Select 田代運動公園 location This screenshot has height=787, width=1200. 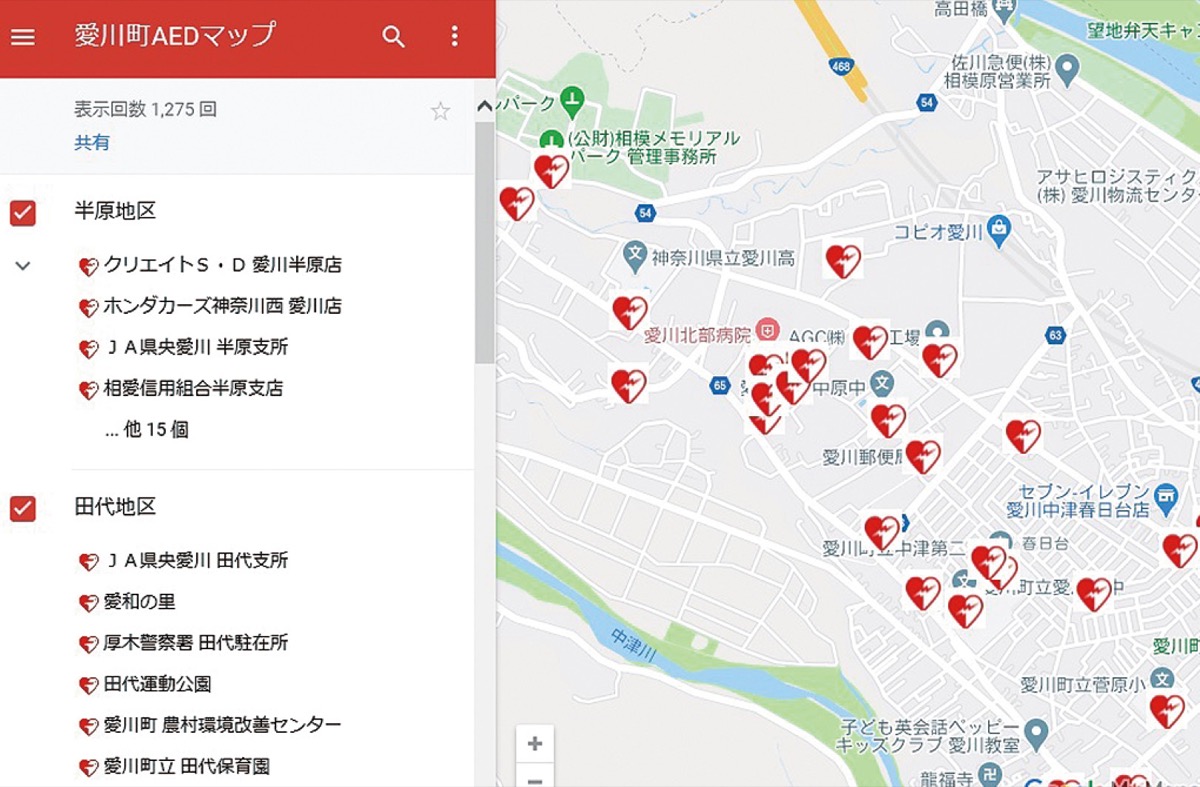(x=157, y=684)
